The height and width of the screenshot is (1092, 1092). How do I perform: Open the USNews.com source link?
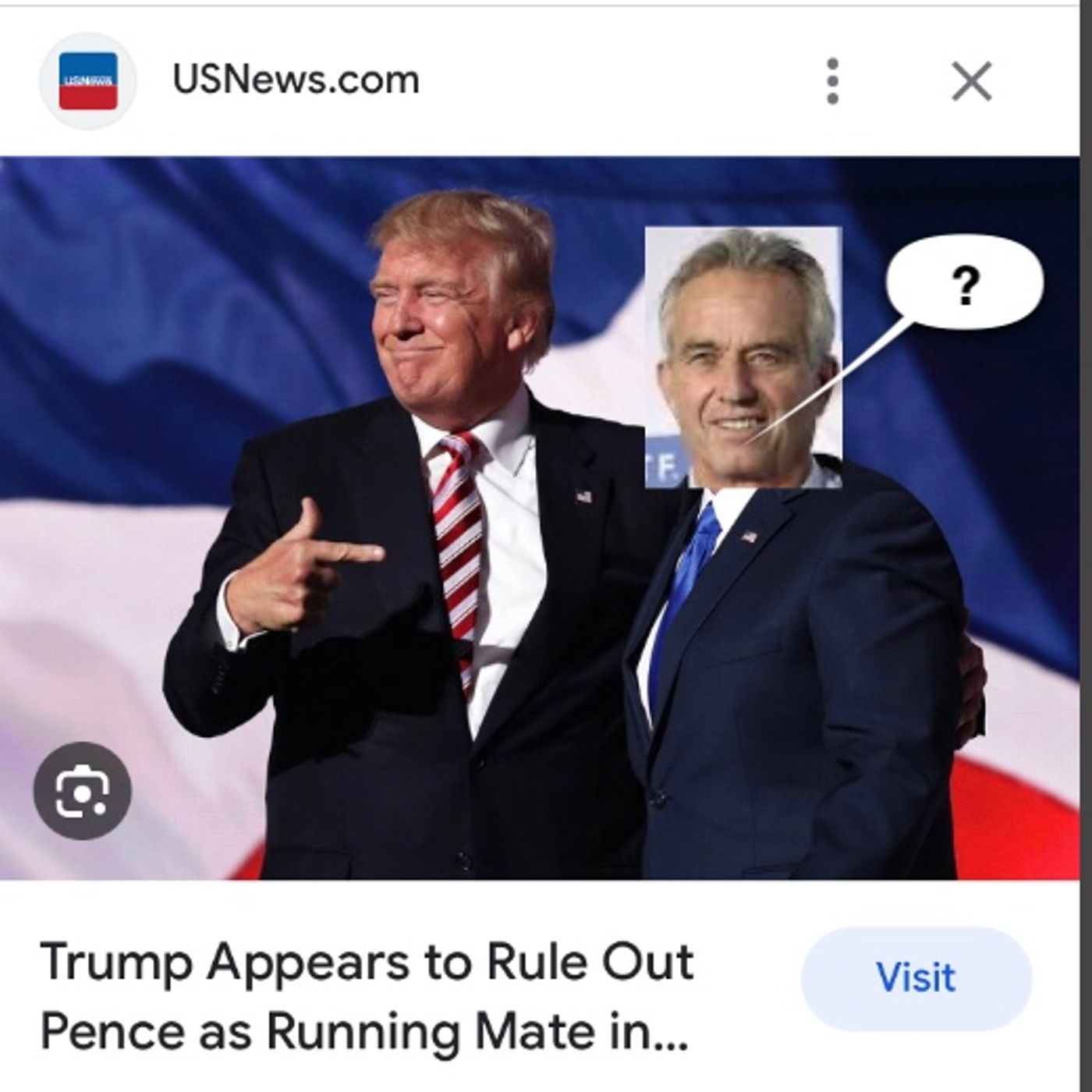[296, 79]
